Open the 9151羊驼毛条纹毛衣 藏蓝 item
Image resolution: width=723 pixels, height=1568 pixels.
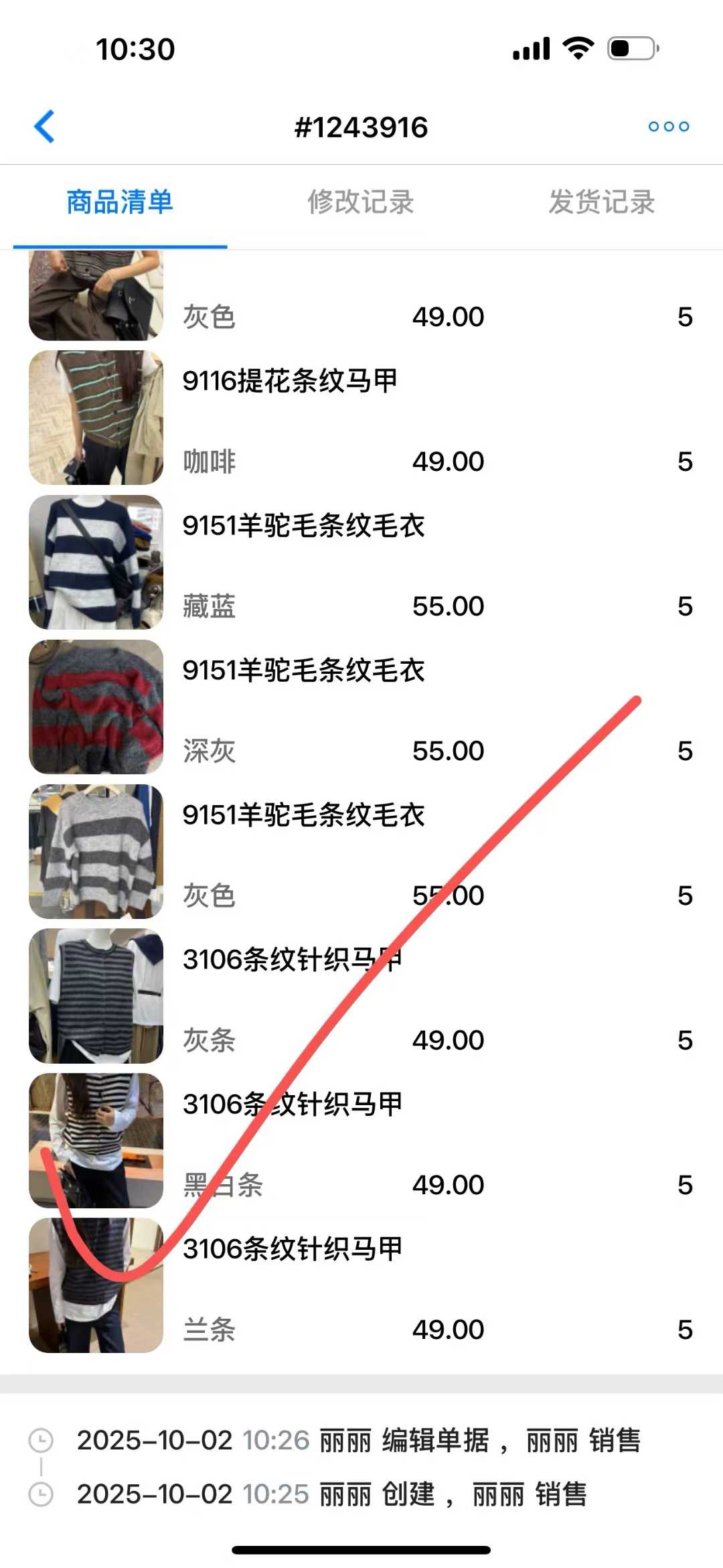pos(361,563)
